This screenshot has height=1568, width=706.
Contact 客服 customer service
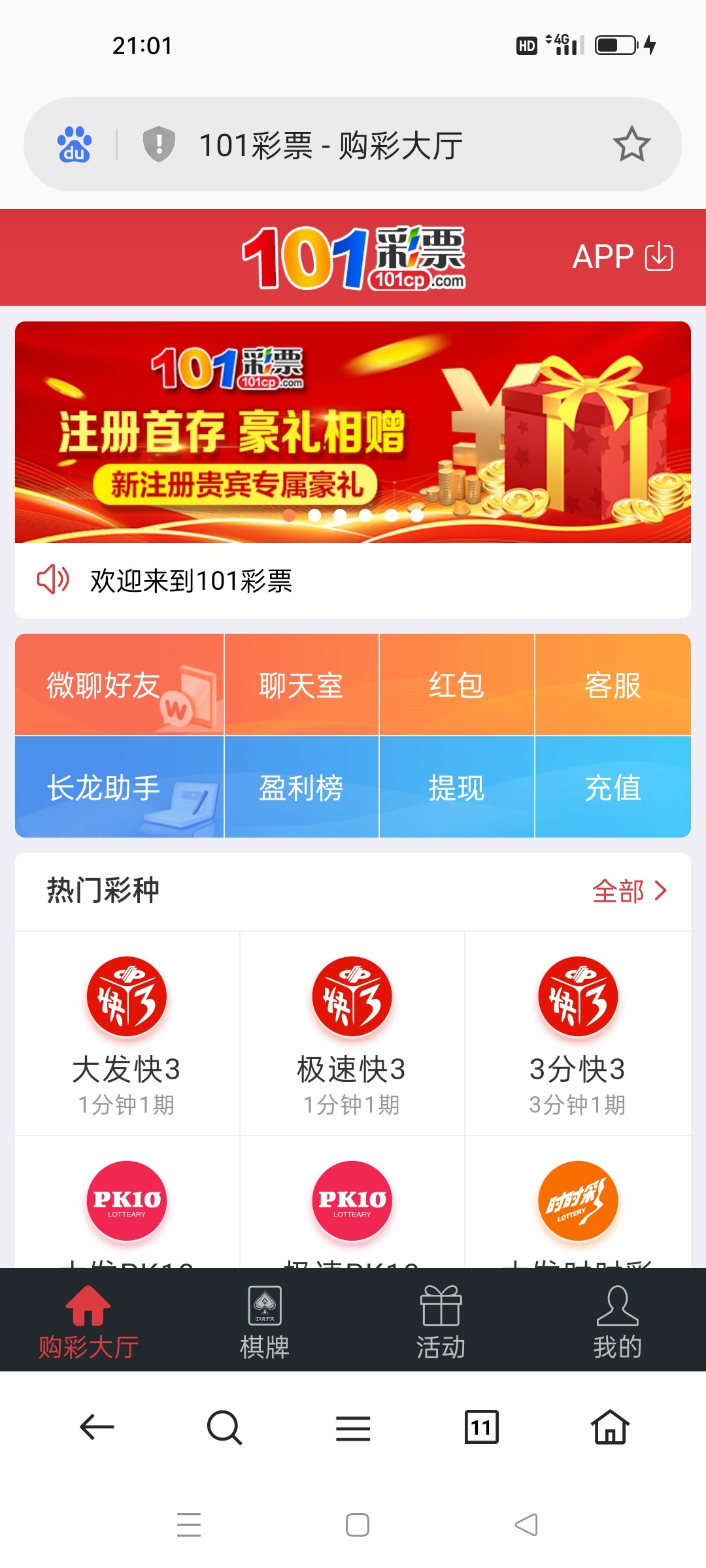click(x=613, y=685)
